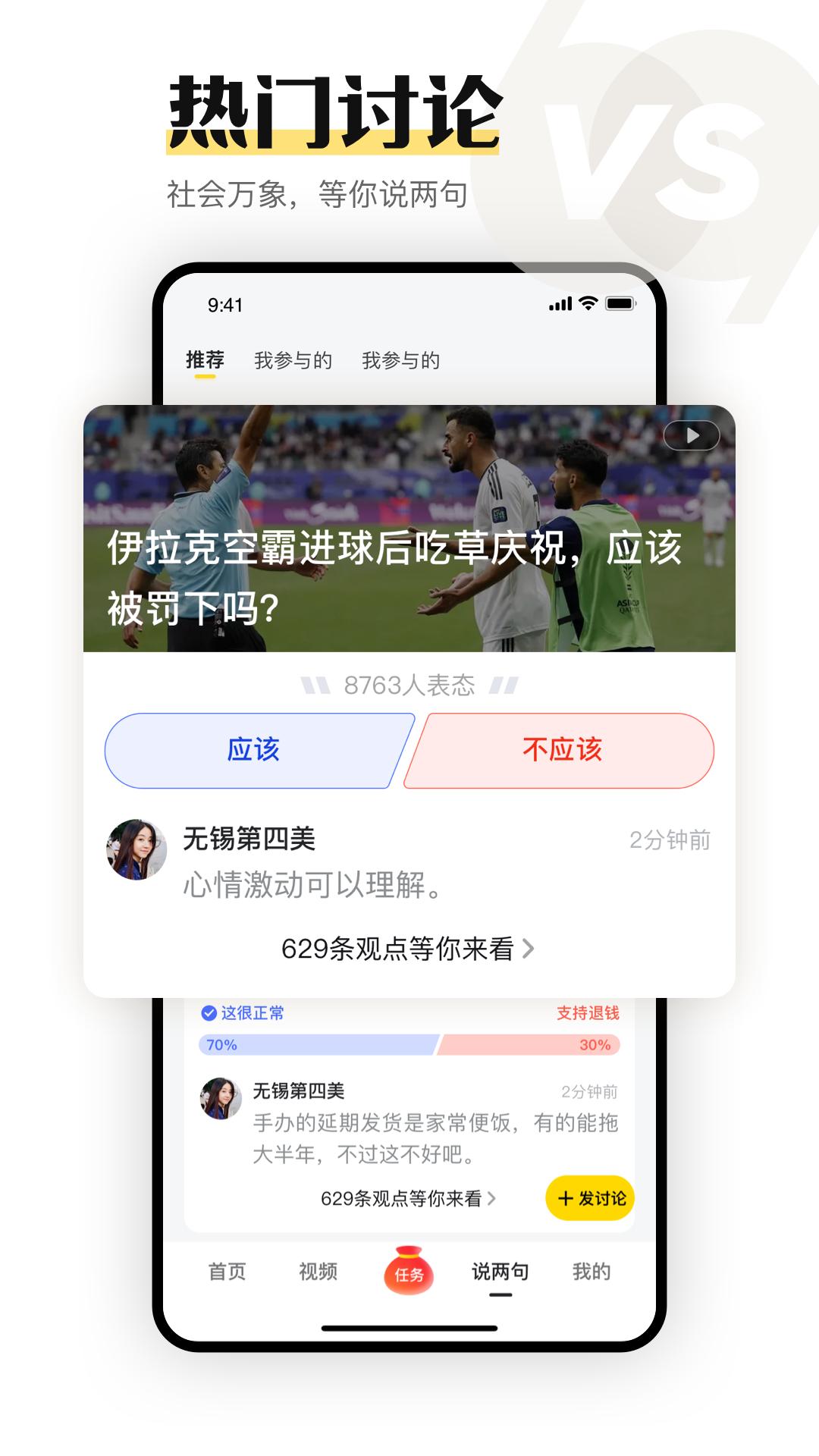
Task: Tap the video play icon on the topic image
Action: [x=692, y=435]
